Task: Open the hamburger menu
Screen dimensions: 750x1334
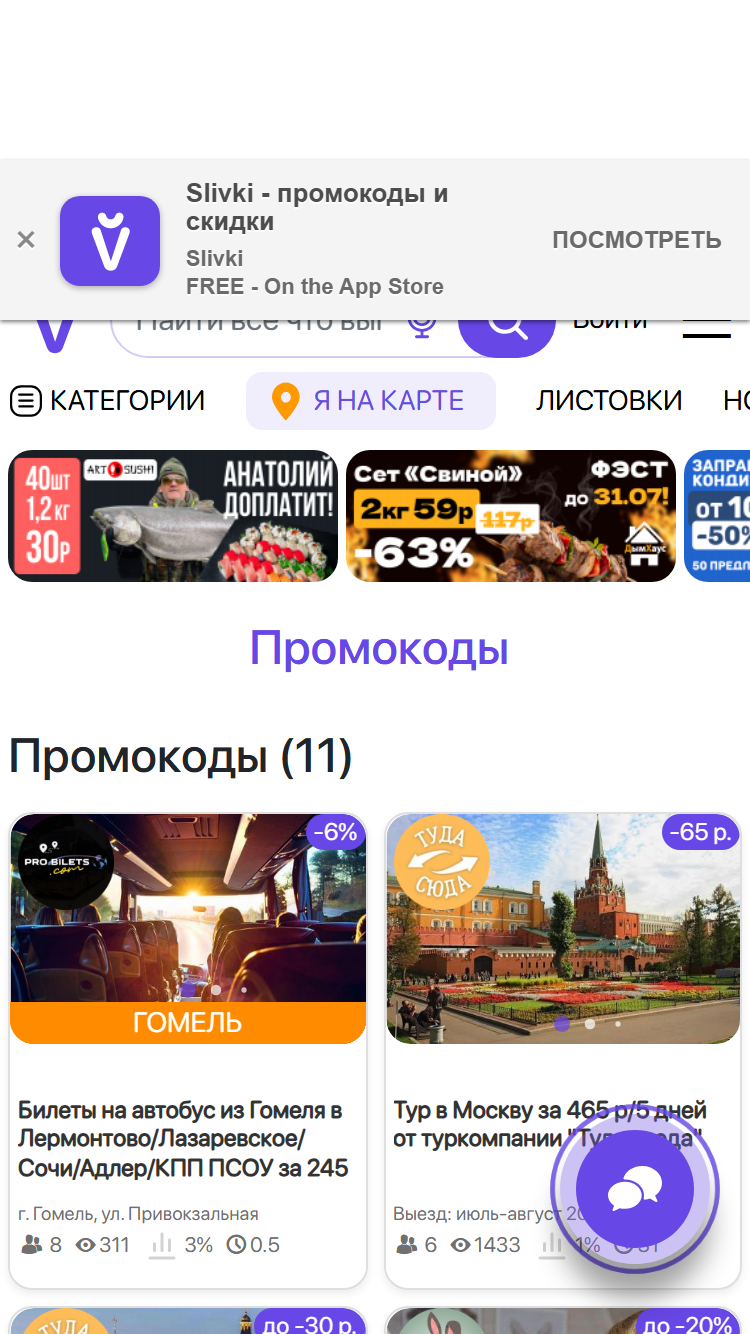Action: [706, 328]
